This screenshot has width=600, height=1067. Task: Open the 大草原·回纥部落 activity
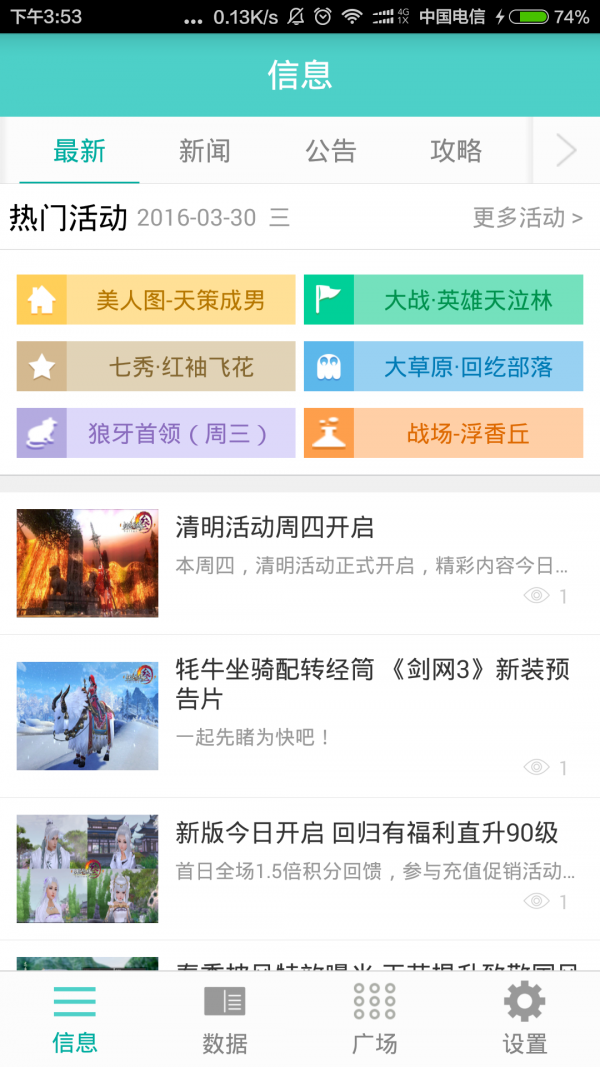point(443,367)
